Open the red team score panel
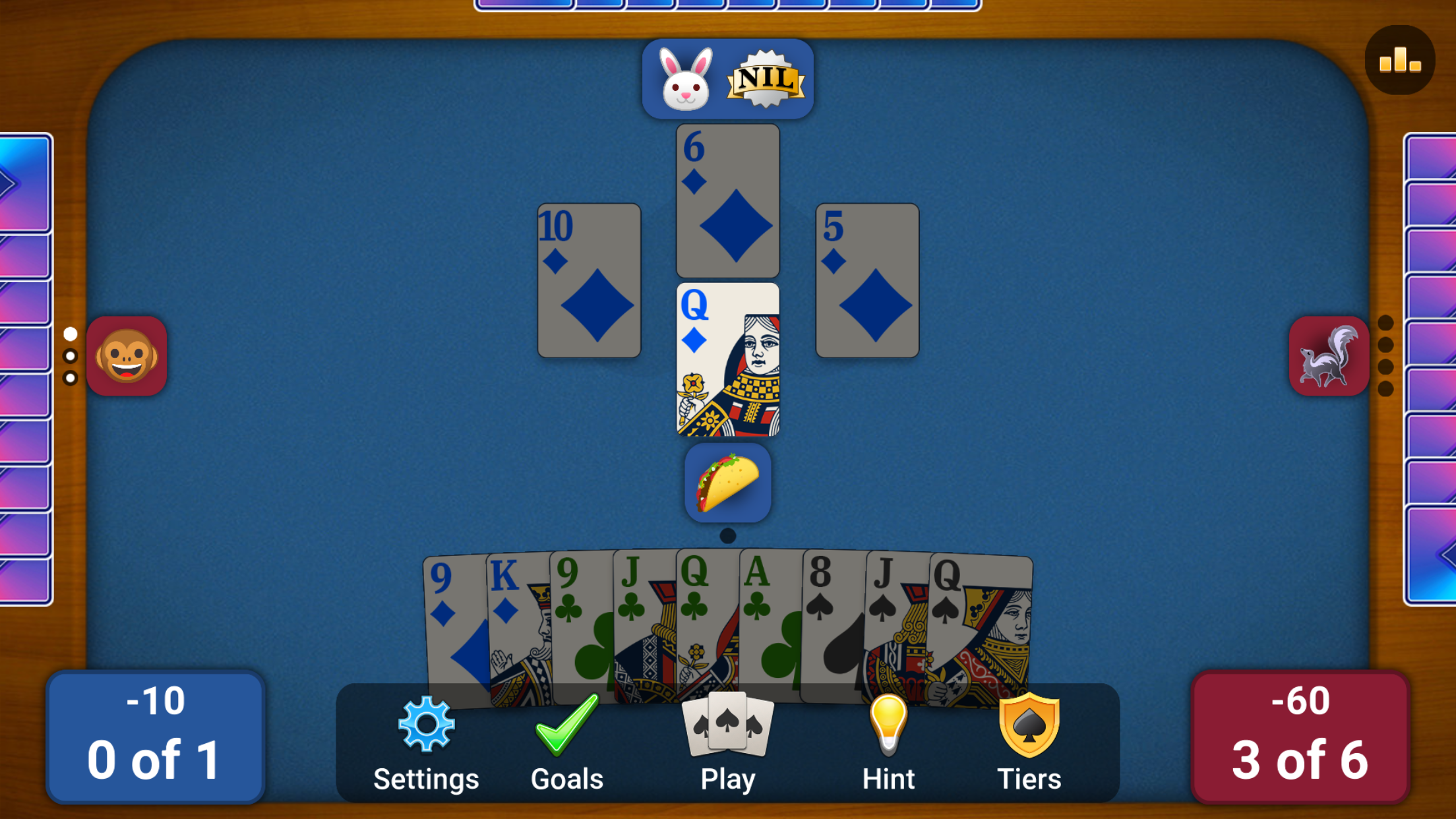Viewport: 1456px width, 819px height. click(x=1300, y=737)
